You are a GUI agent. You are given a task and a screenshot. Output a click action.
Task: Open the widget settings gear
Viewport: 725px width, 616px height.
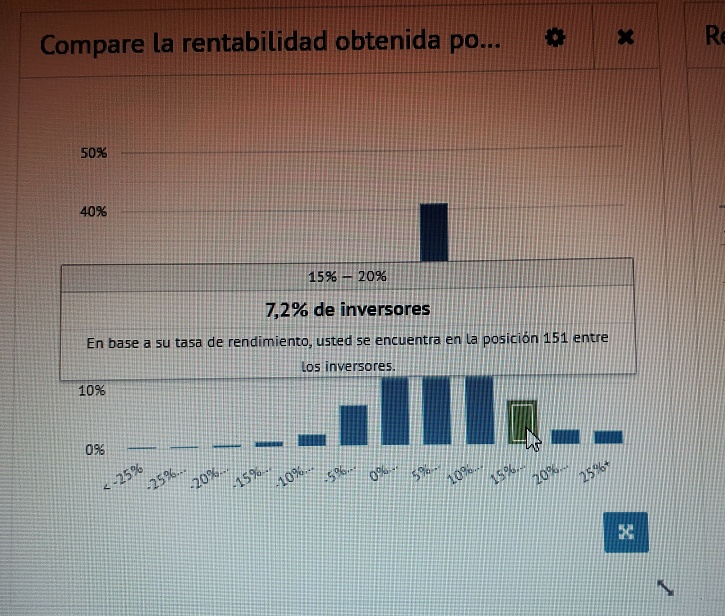555,39
